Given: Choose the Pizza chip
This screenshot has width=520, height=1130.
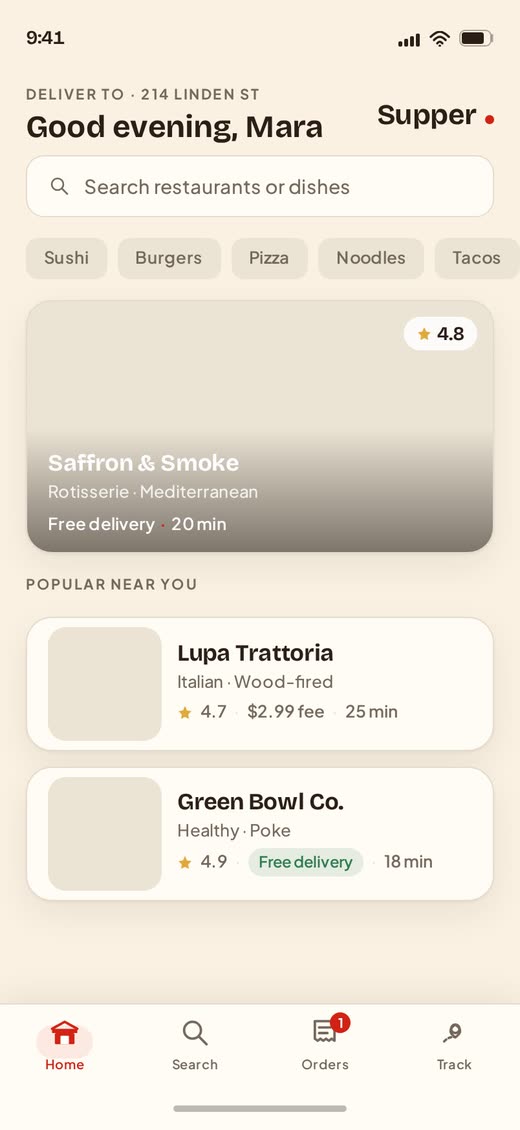Looking at the screenshot, I should [269, 258].
